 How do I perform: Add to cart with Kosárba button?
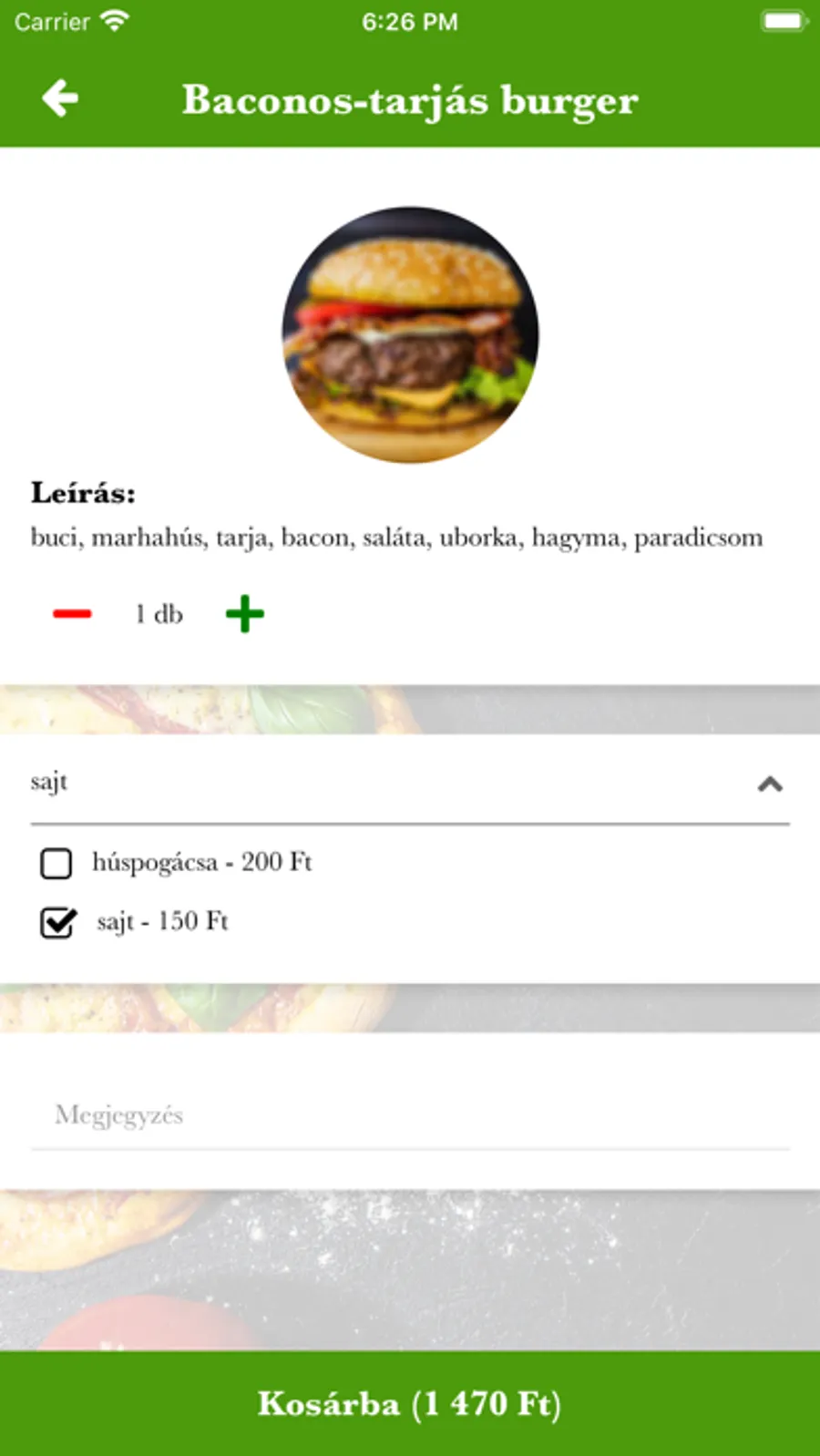[410, 1403]
